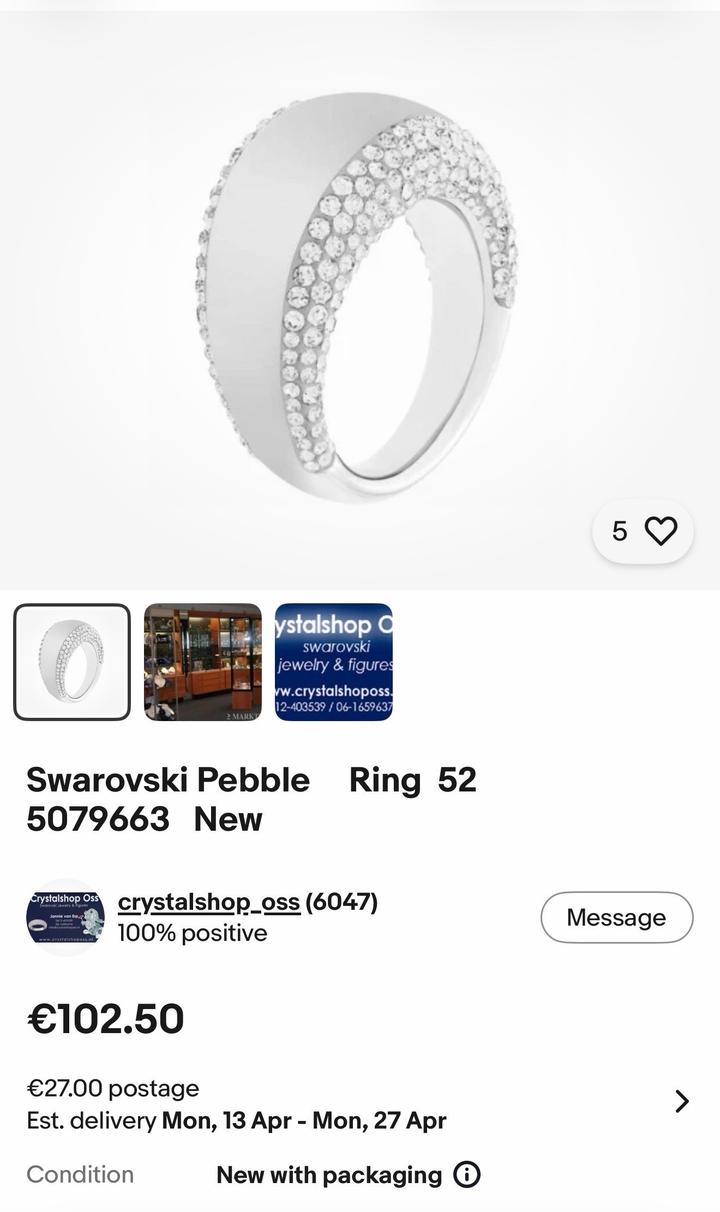This screenshot has height=1212, width=720.
Task: Open crystalshop_oss seller profile
Action: click(x=208, y=902)
